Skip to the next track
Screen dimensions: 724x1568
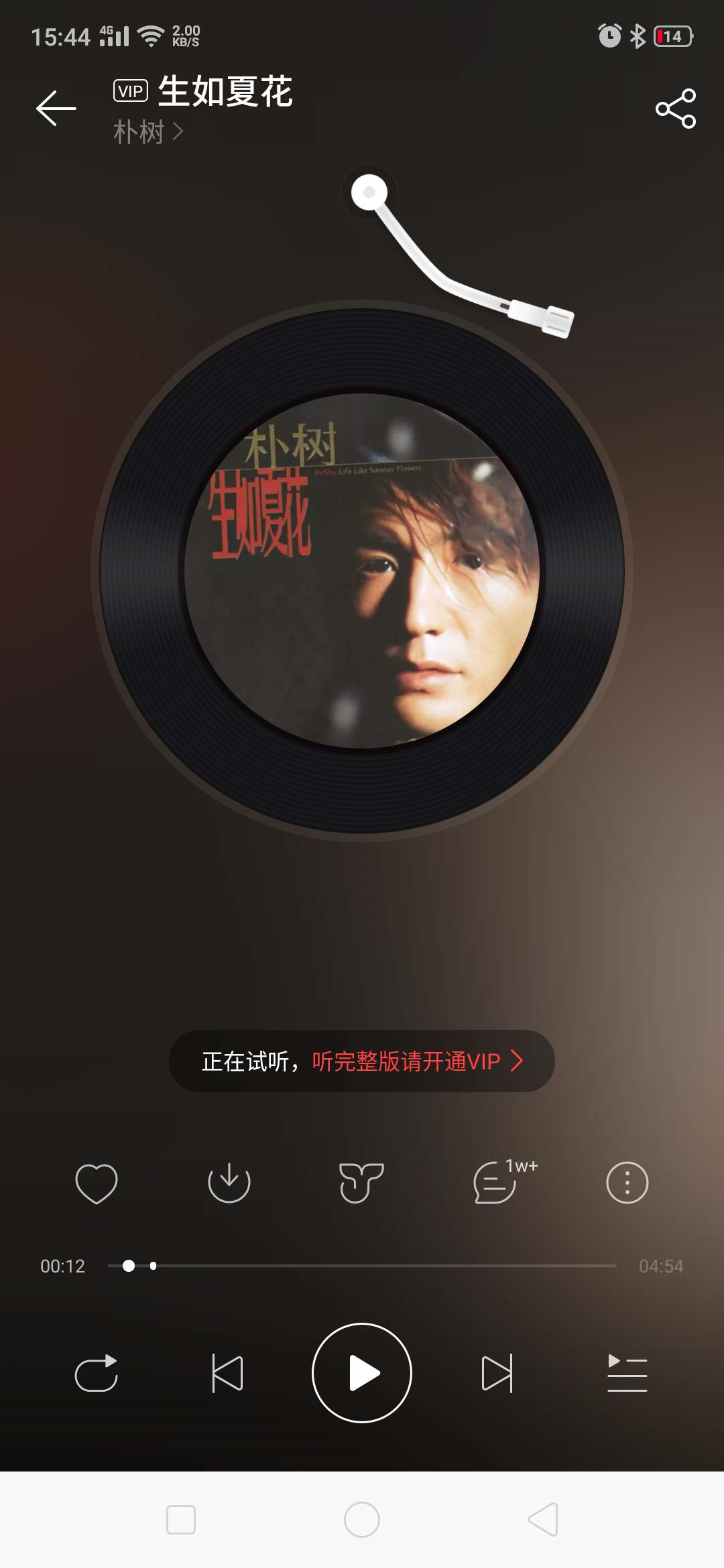coord(495,1372)
